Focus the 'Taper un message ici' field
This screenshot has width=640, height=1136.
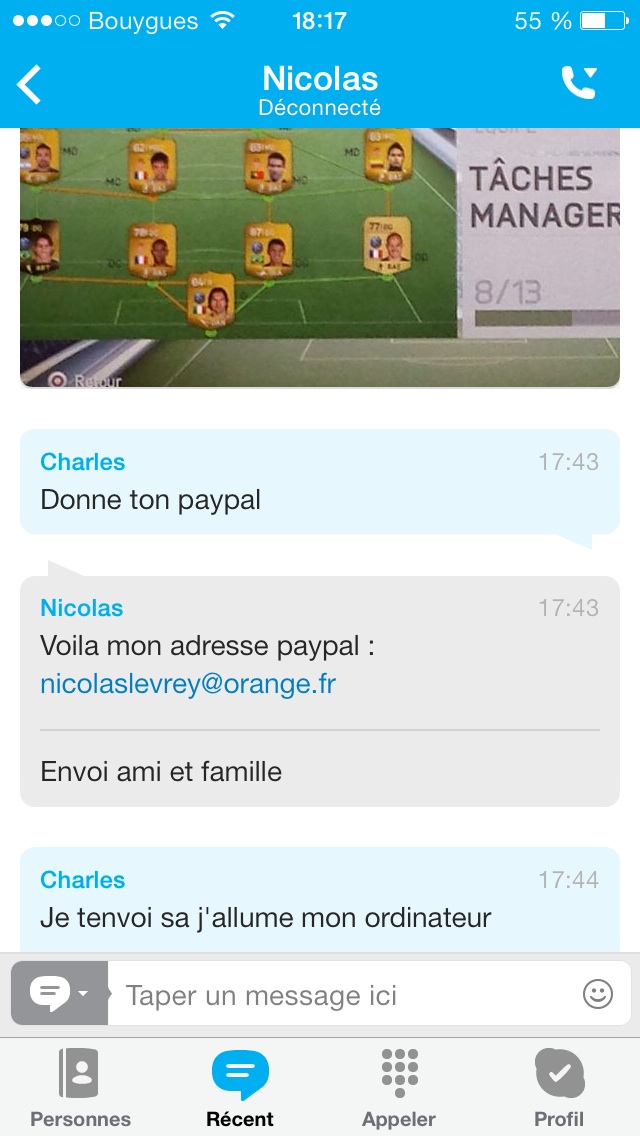pos(344,995)
